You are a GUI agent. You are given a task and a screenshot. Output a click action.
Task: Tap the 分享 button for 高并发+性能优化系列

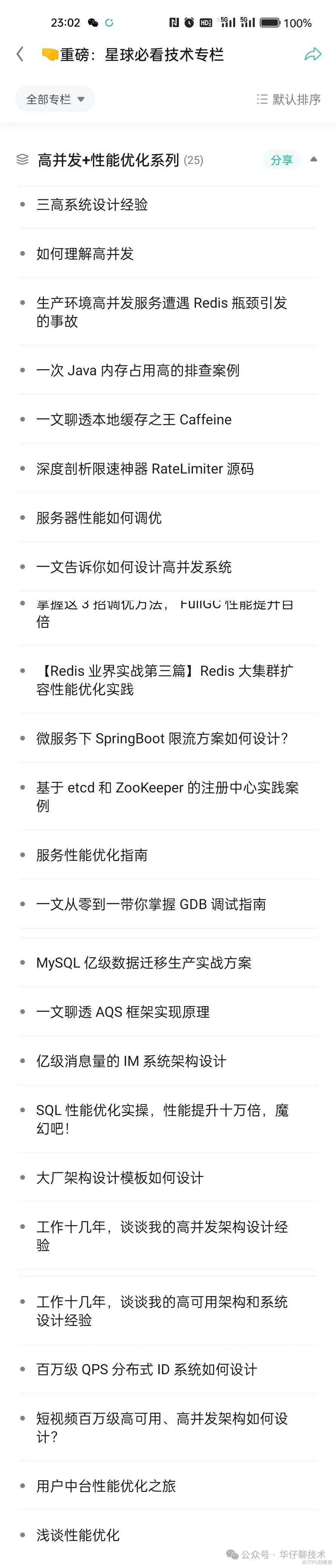tap(281, 160)
